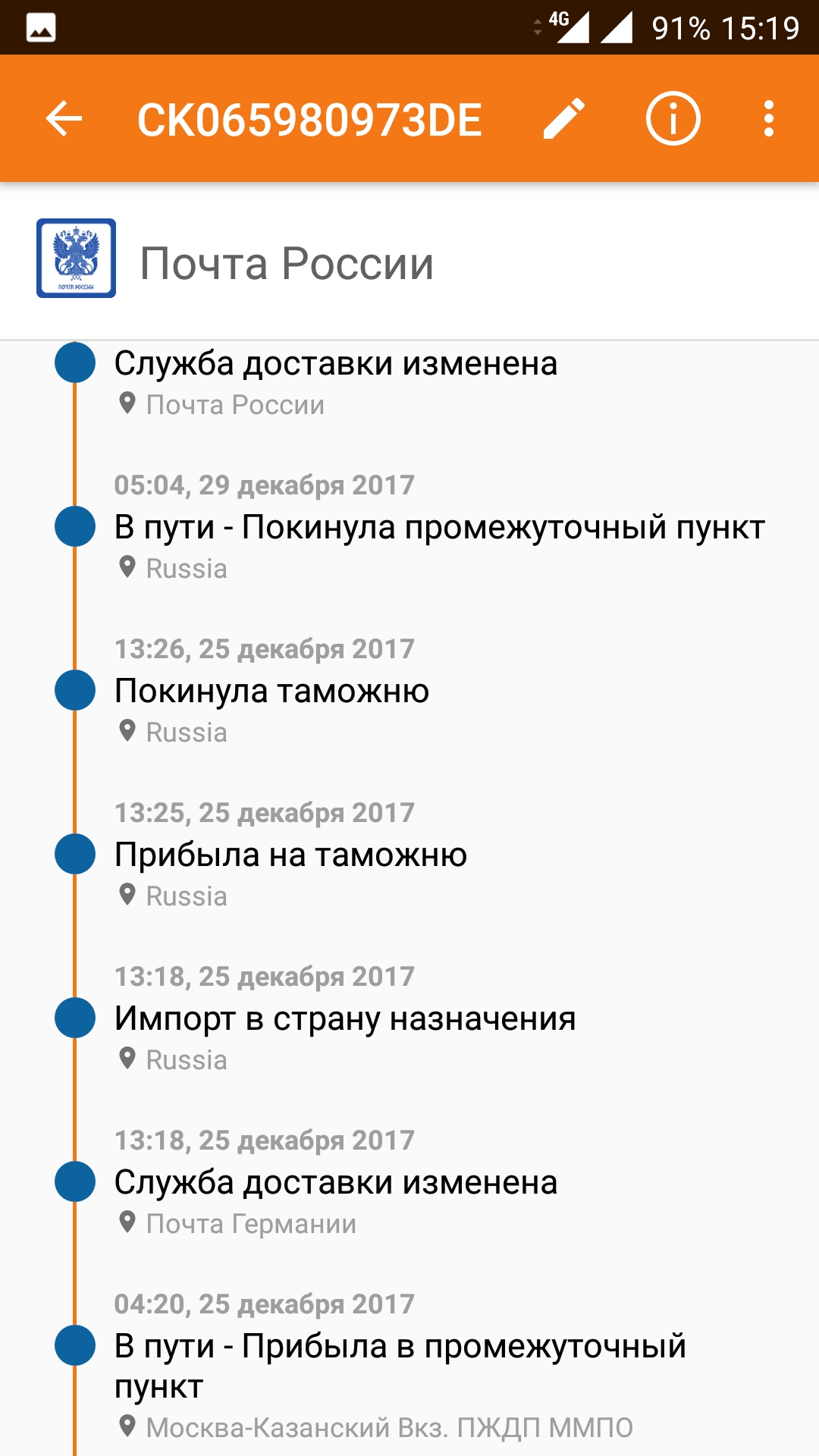The width and height of the screenshot is (819, 1456).
Task: Open the three-dot overflow menu
Action: 768,119
